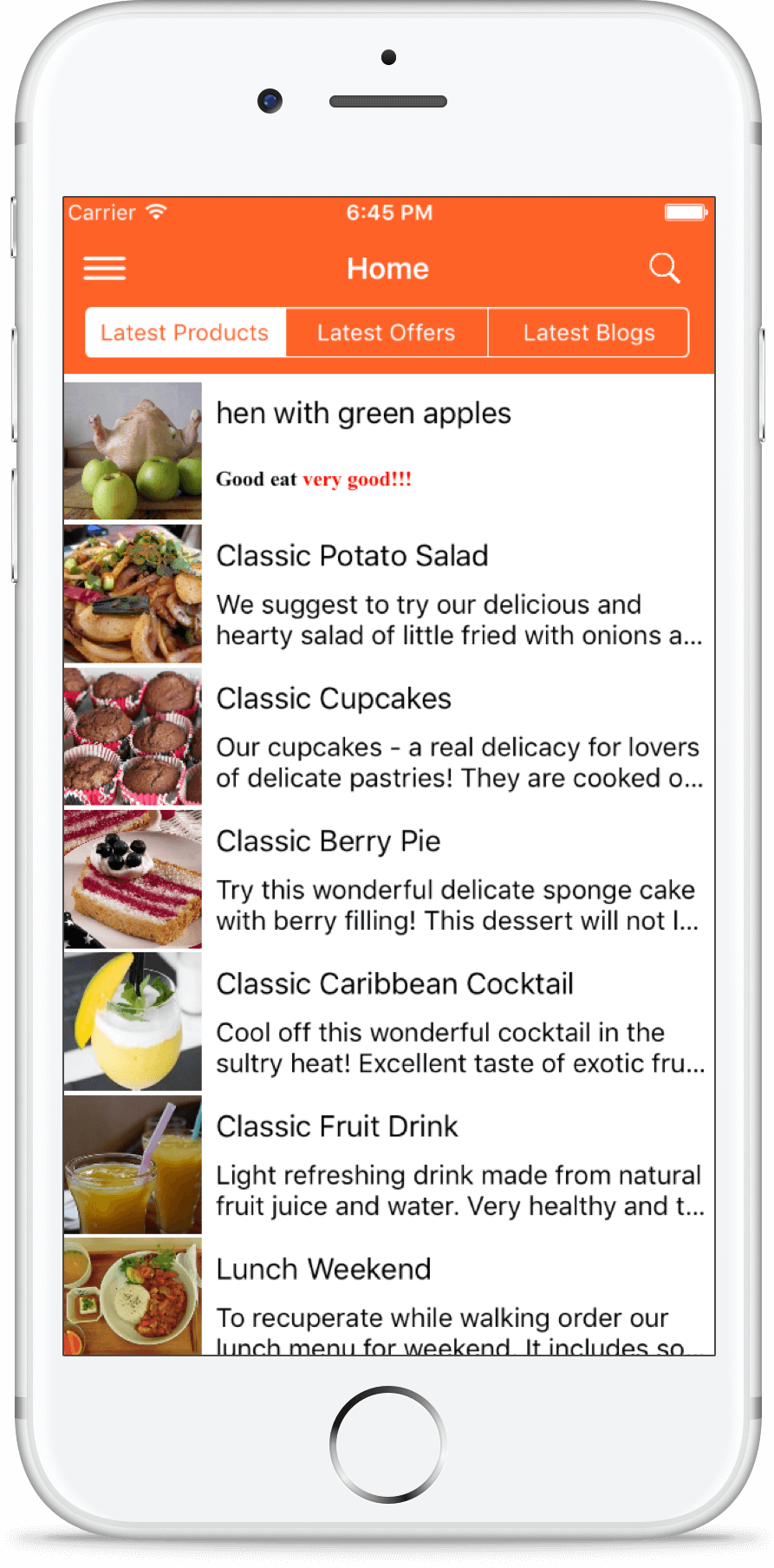View the Classic Cupcakes product
774x1568 pixels.
click(389, 736)
